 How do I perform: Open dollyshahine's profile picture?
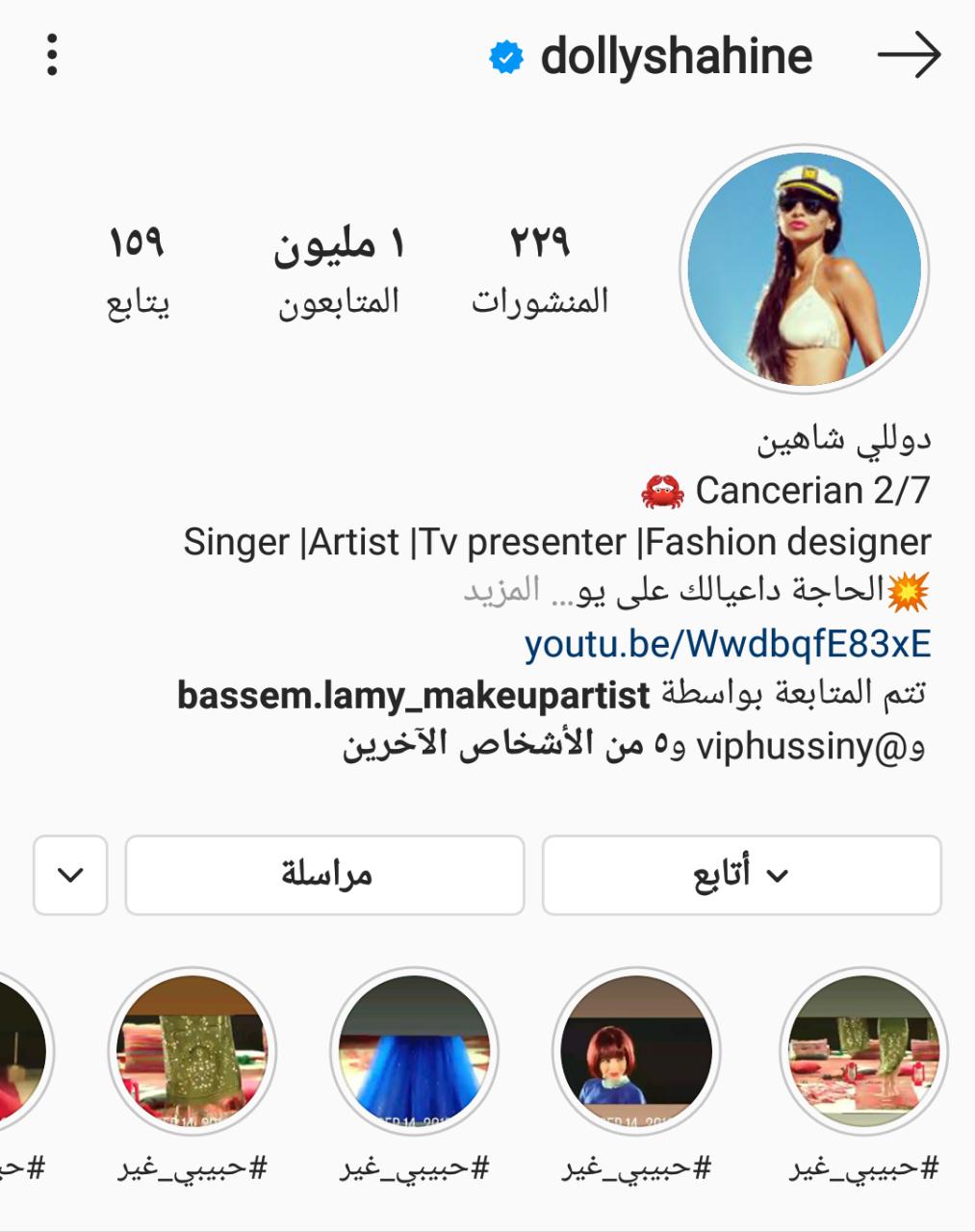click(x=805, y=269)
